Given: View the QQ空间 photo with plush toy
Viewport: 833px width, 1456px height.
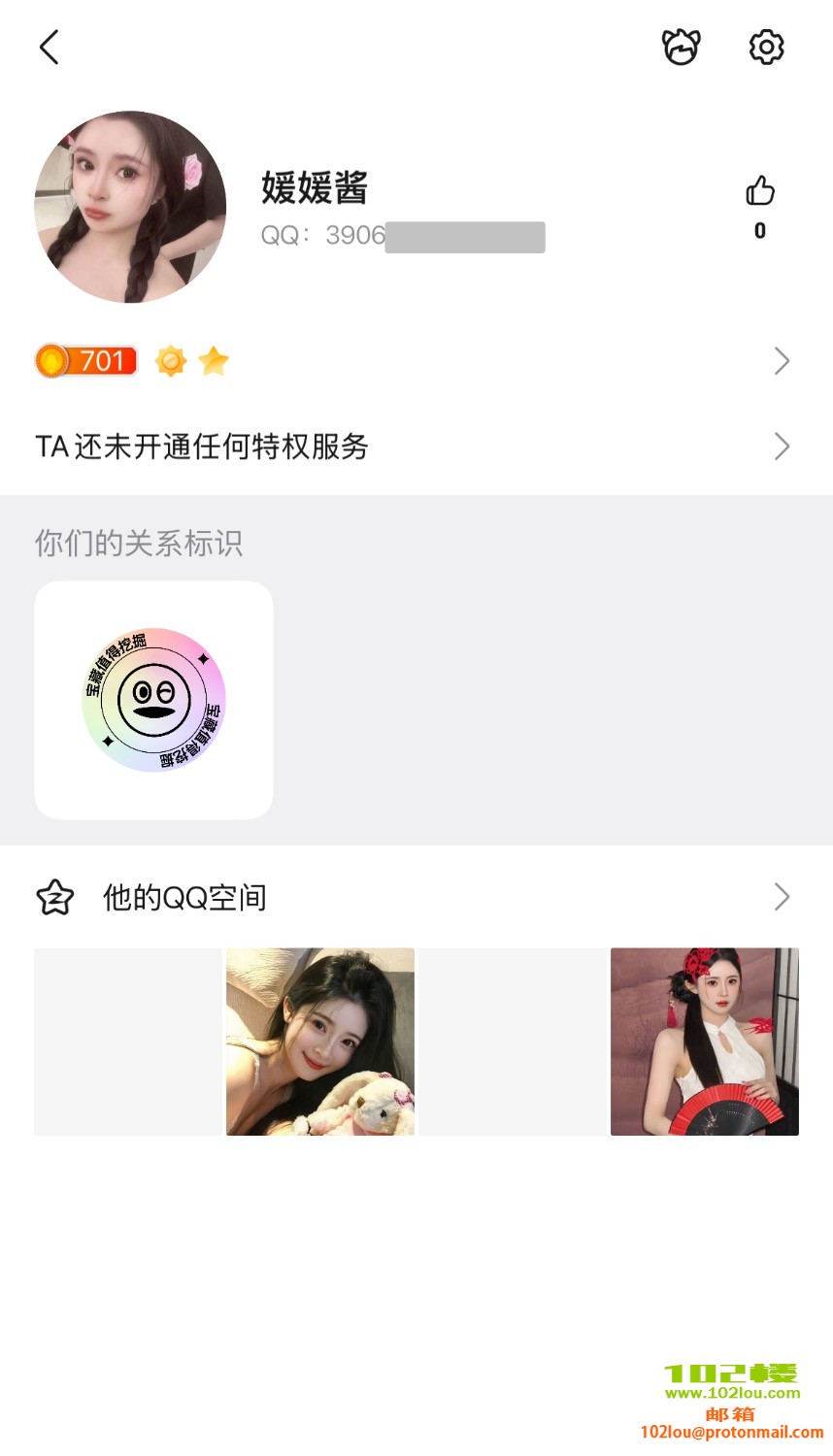Looking at the screenshot, I should click(x=320, y=1042).
